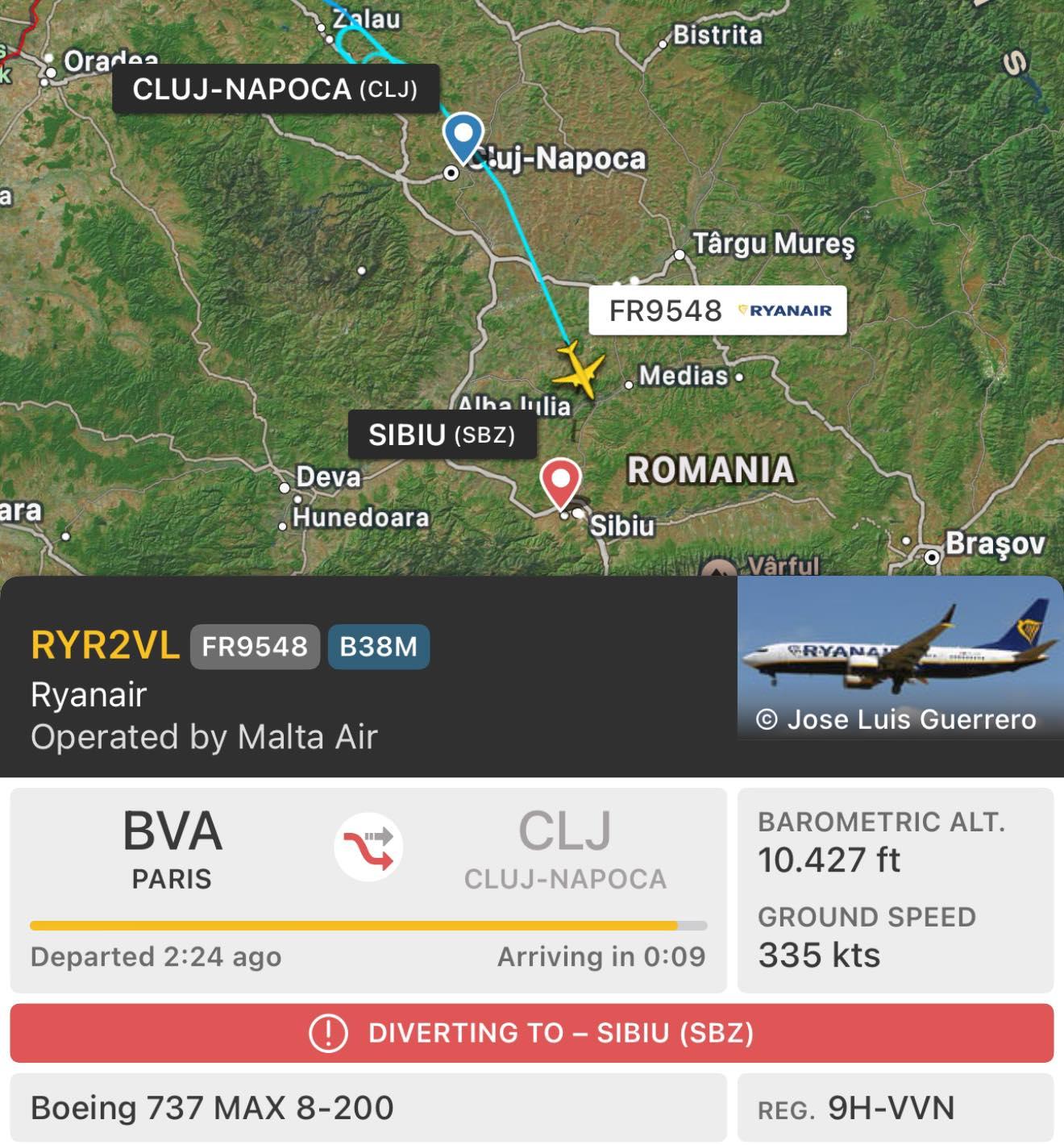This screenshot has width=1064, height=1145.
Task: Open the SIBIU (SBZ) airport label
Action: tap(442, 435)
